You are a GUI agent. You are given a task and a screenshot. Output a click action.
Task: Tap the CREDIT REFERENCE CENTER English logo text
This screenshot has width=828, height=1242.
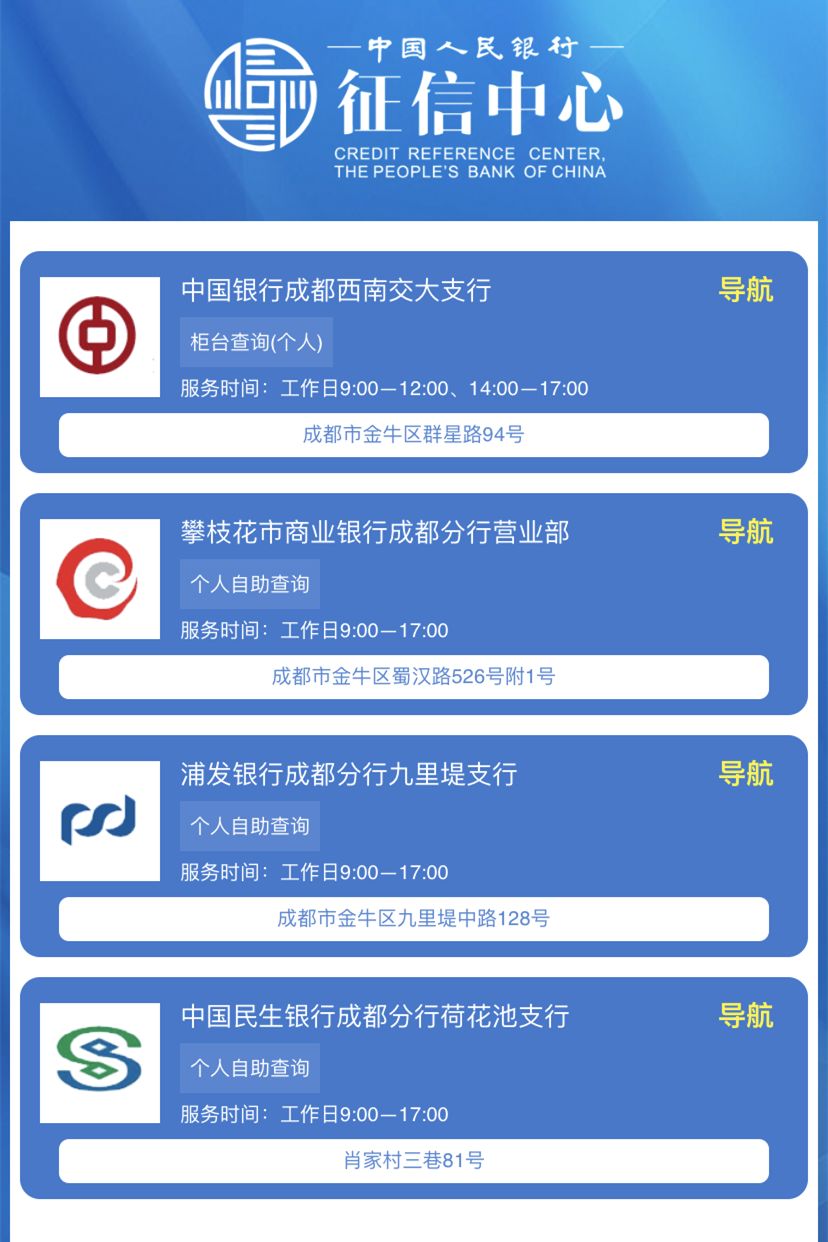[472, 160]
